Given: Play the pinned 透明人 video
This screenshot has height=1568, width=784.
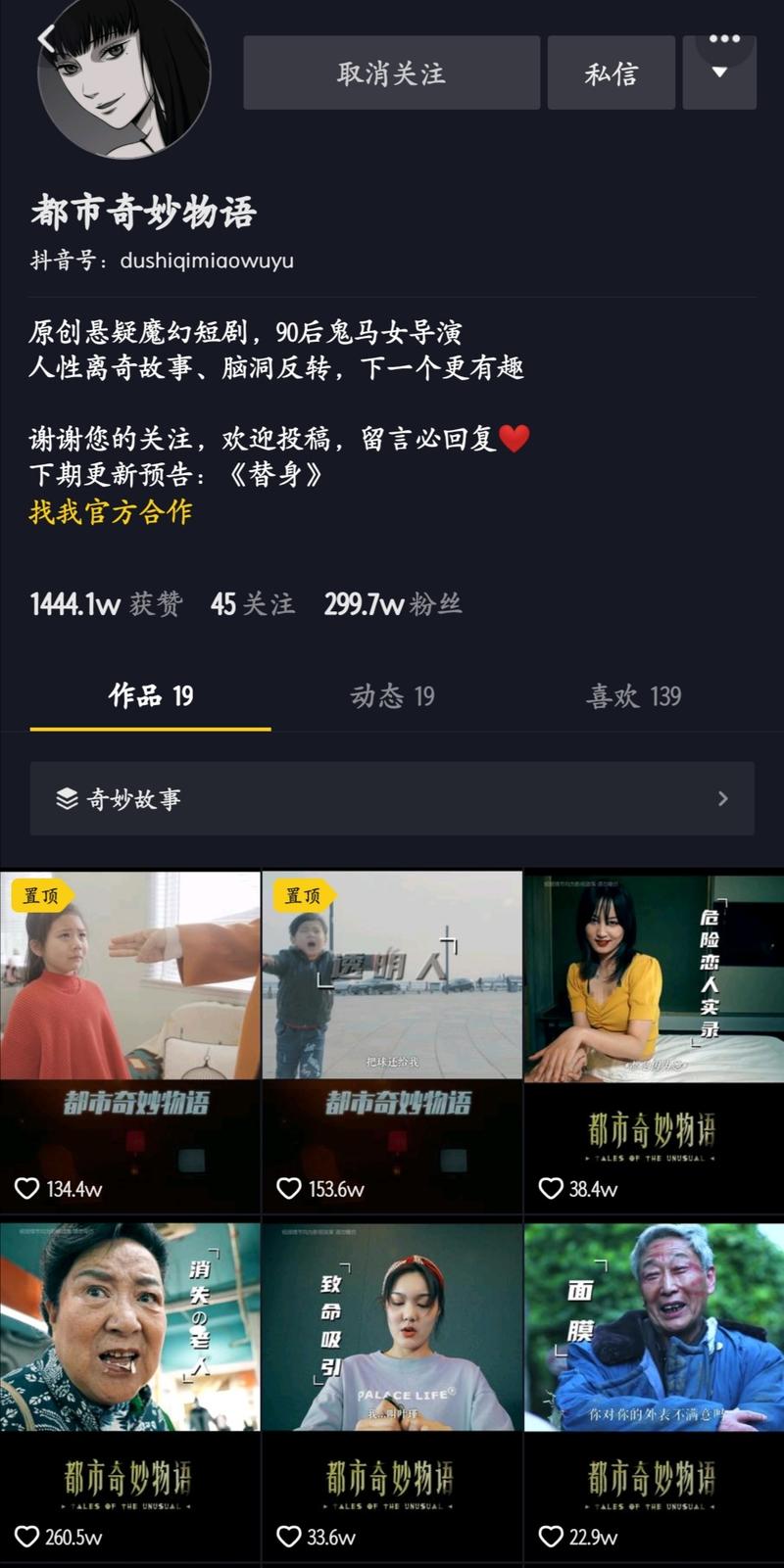Looking at the screenshot, I should 392,1041.
